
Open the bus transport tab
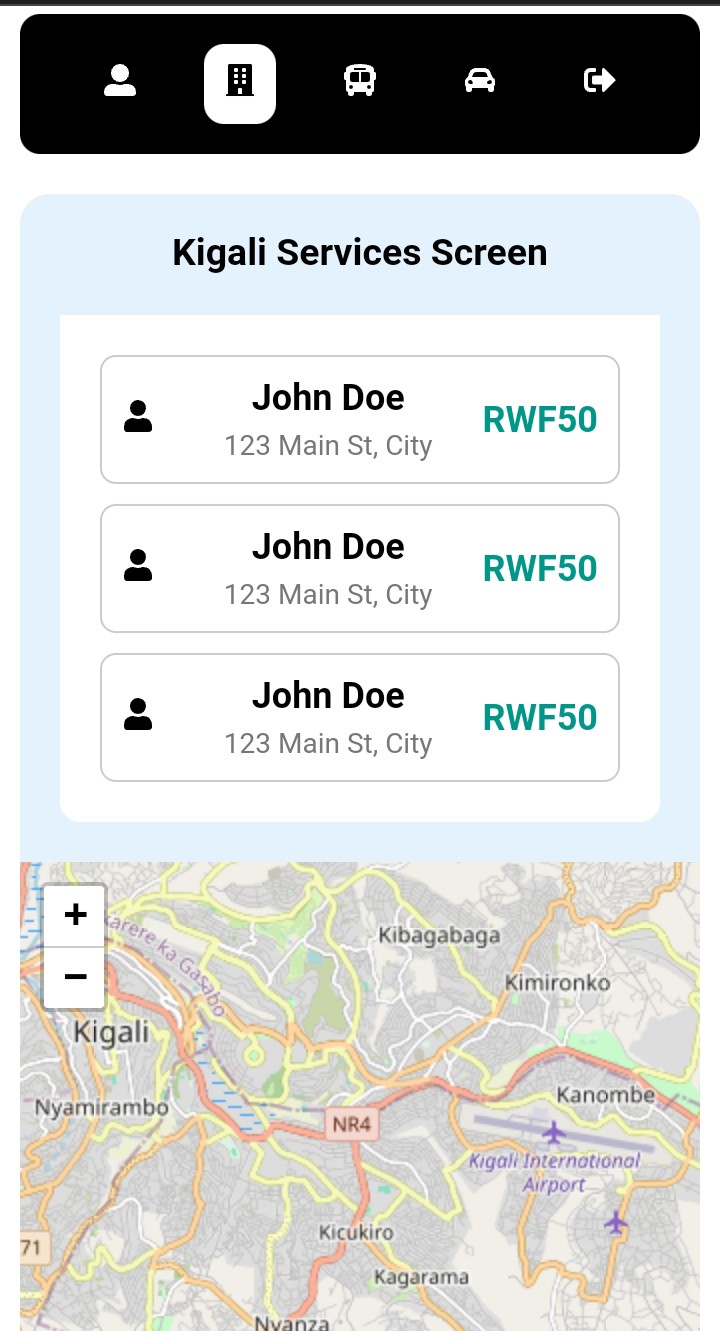click(360, 81)
